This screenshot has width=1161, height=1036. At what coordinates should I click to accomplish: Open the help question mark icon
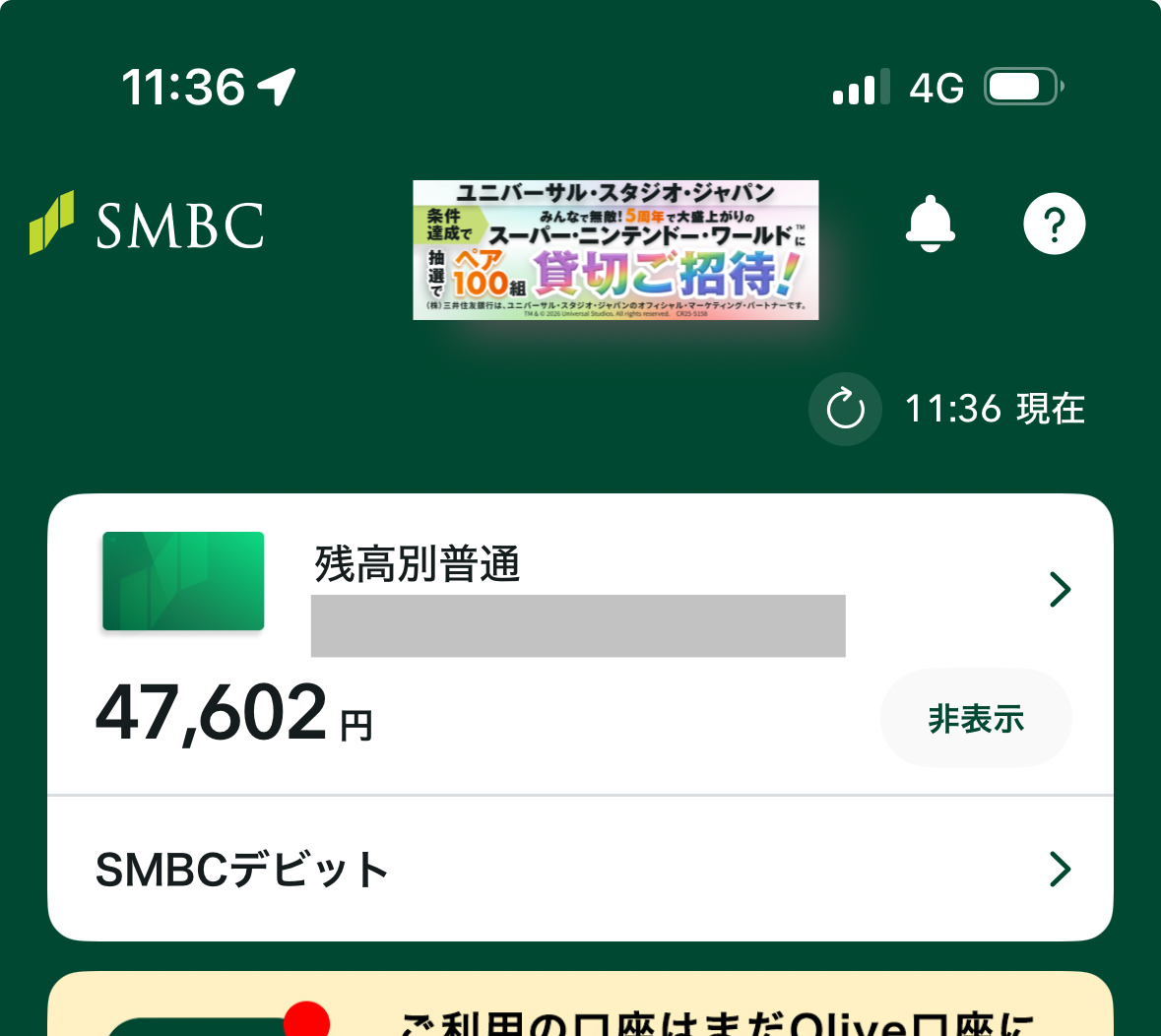(1054, 225)
